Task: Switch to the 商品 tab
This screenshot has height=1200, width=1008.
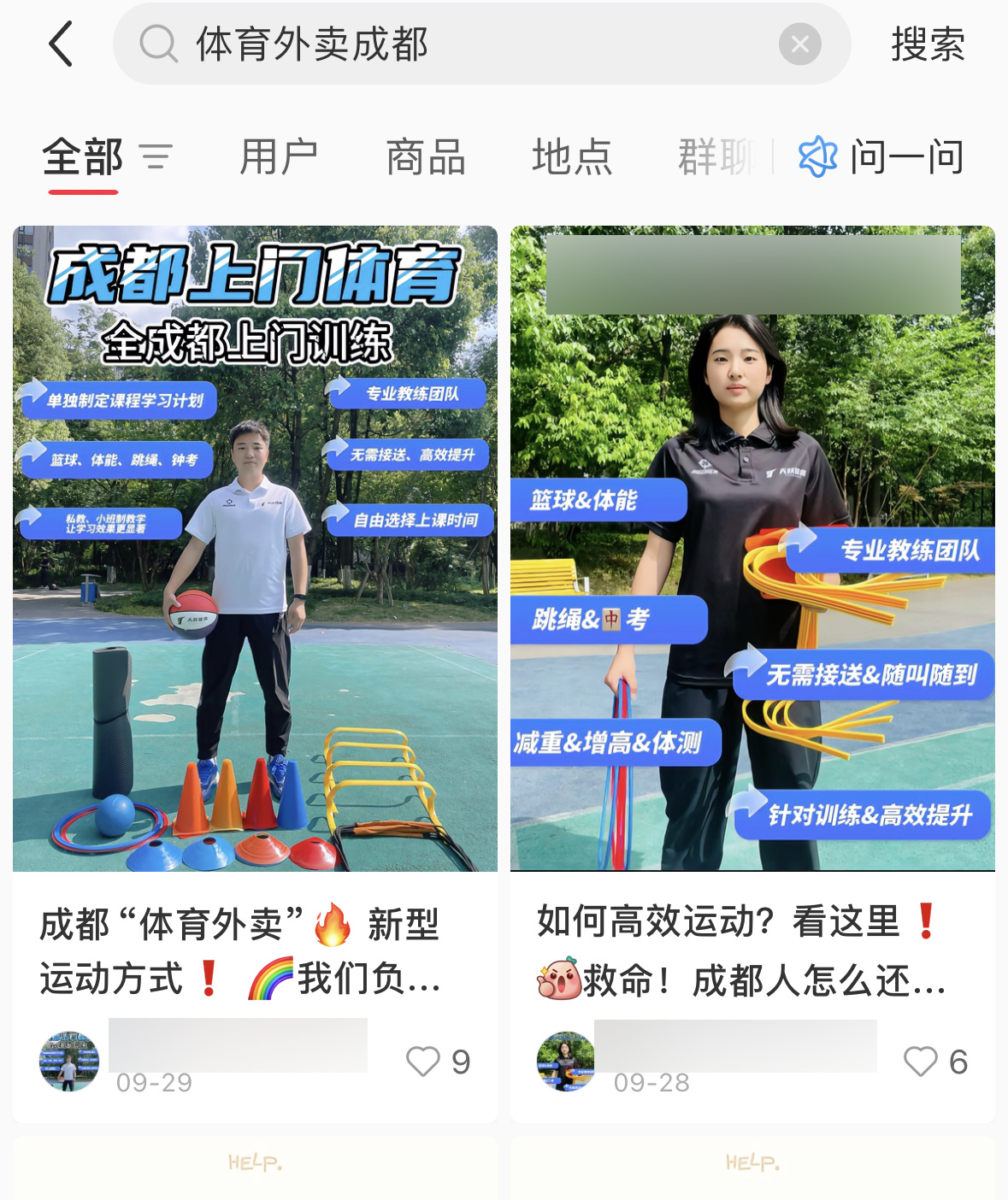Action: [426, 157]
